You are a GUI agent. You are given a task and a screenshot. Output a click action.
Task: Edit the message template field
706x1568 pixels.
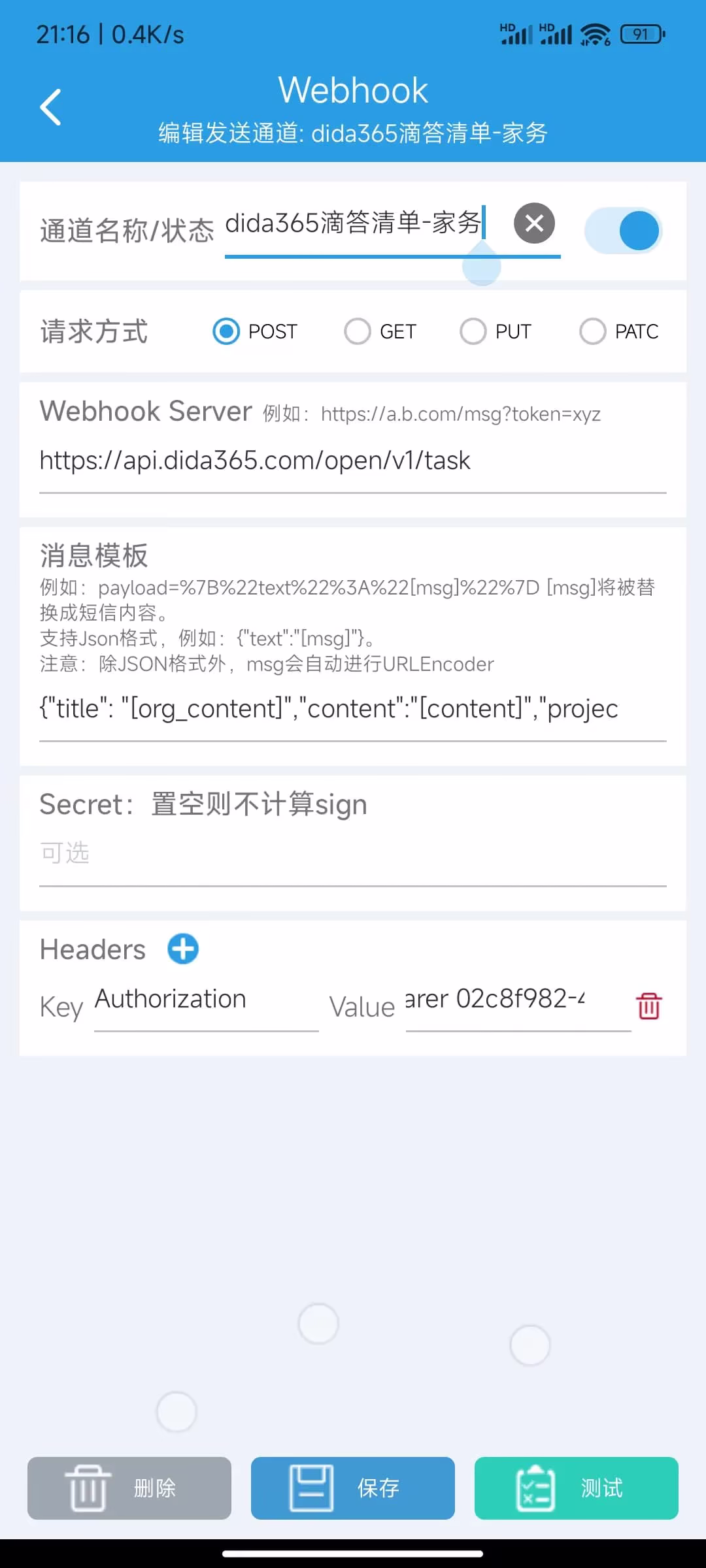[x=353, y=710]
